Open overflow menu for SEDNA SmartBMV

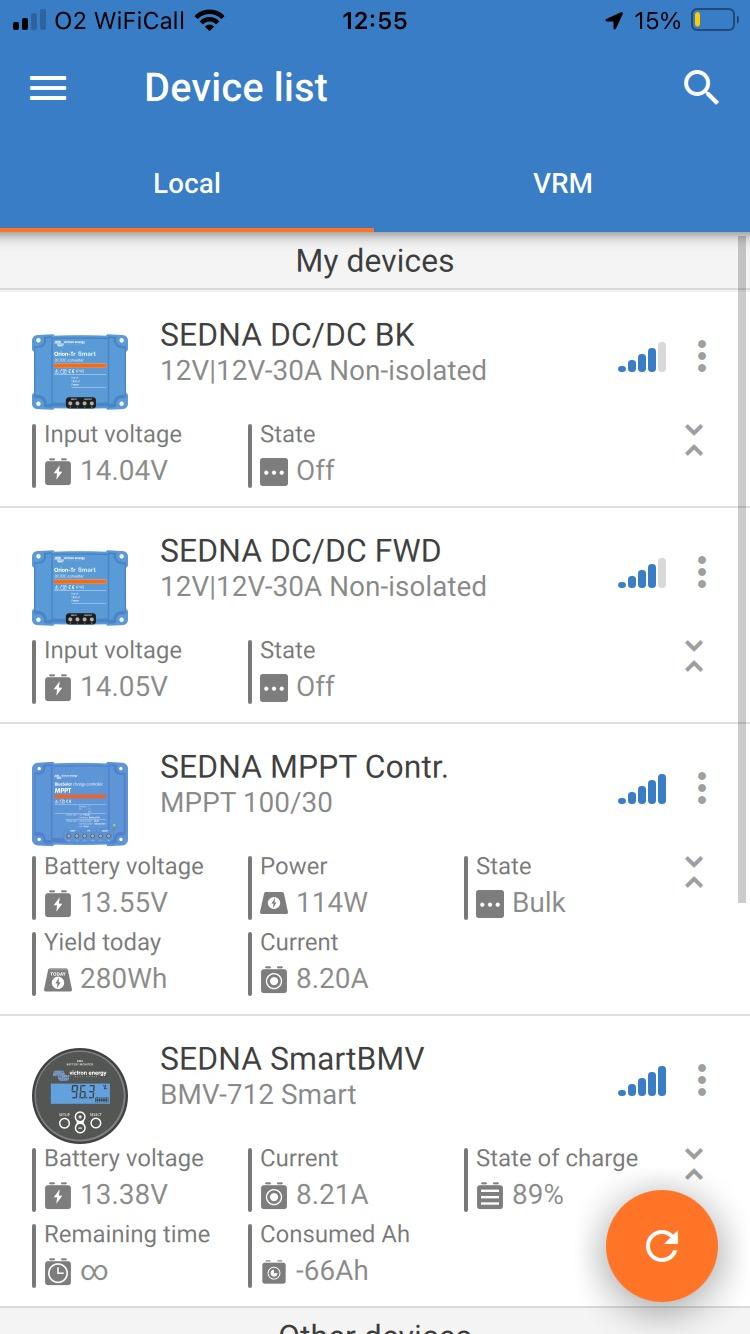(x=702, y=1080)
